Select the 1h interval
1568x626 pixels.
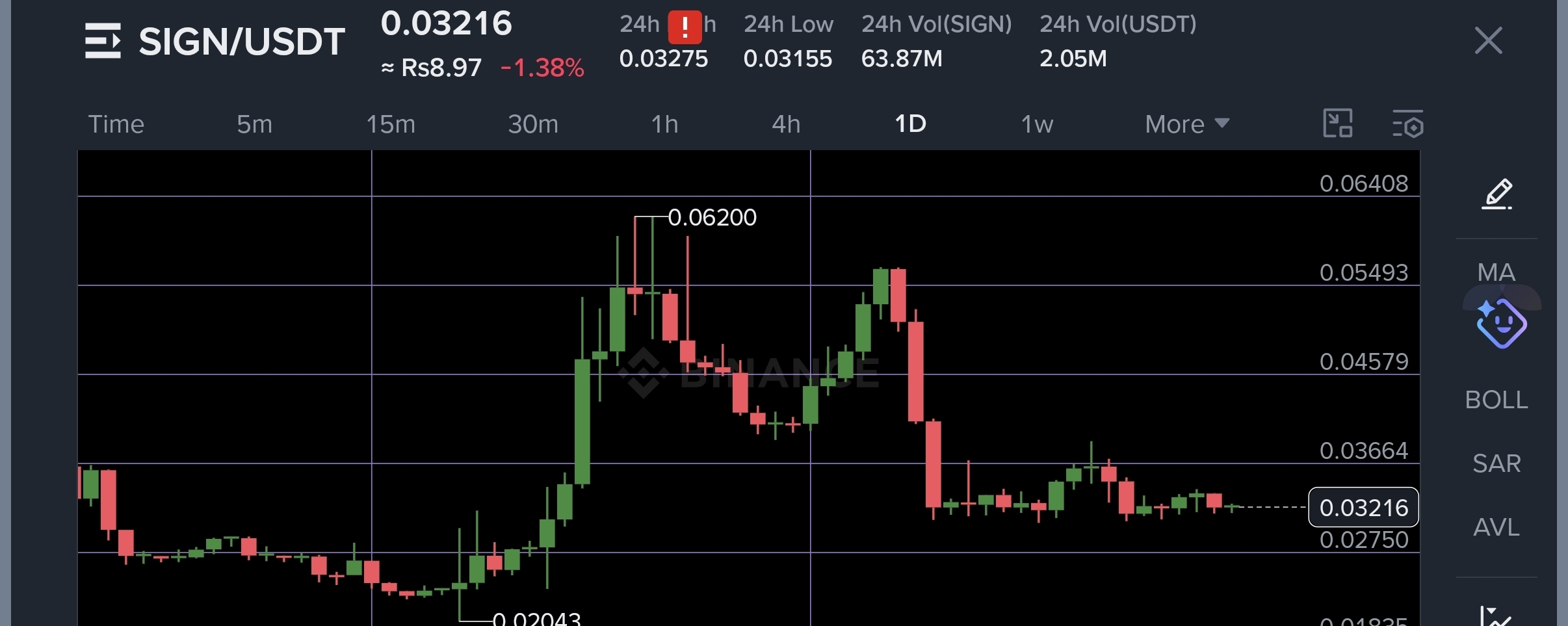664,124
